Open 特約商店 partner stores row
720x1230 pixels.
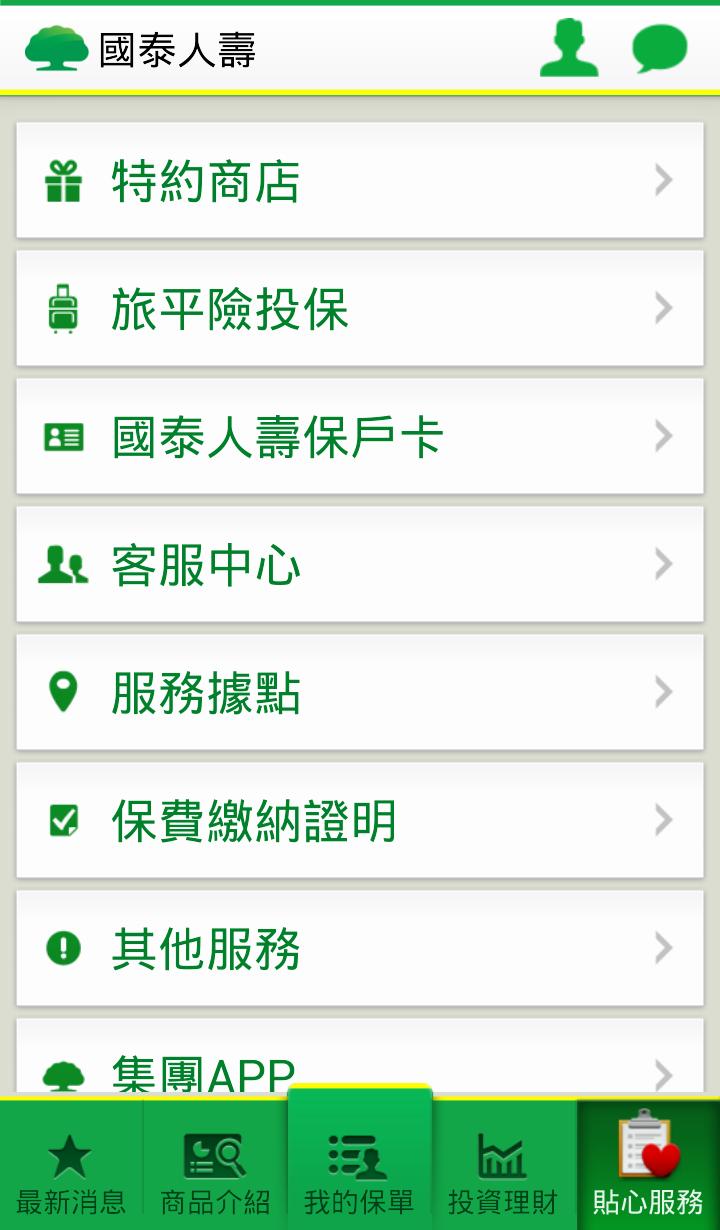(x=360, y=181)
